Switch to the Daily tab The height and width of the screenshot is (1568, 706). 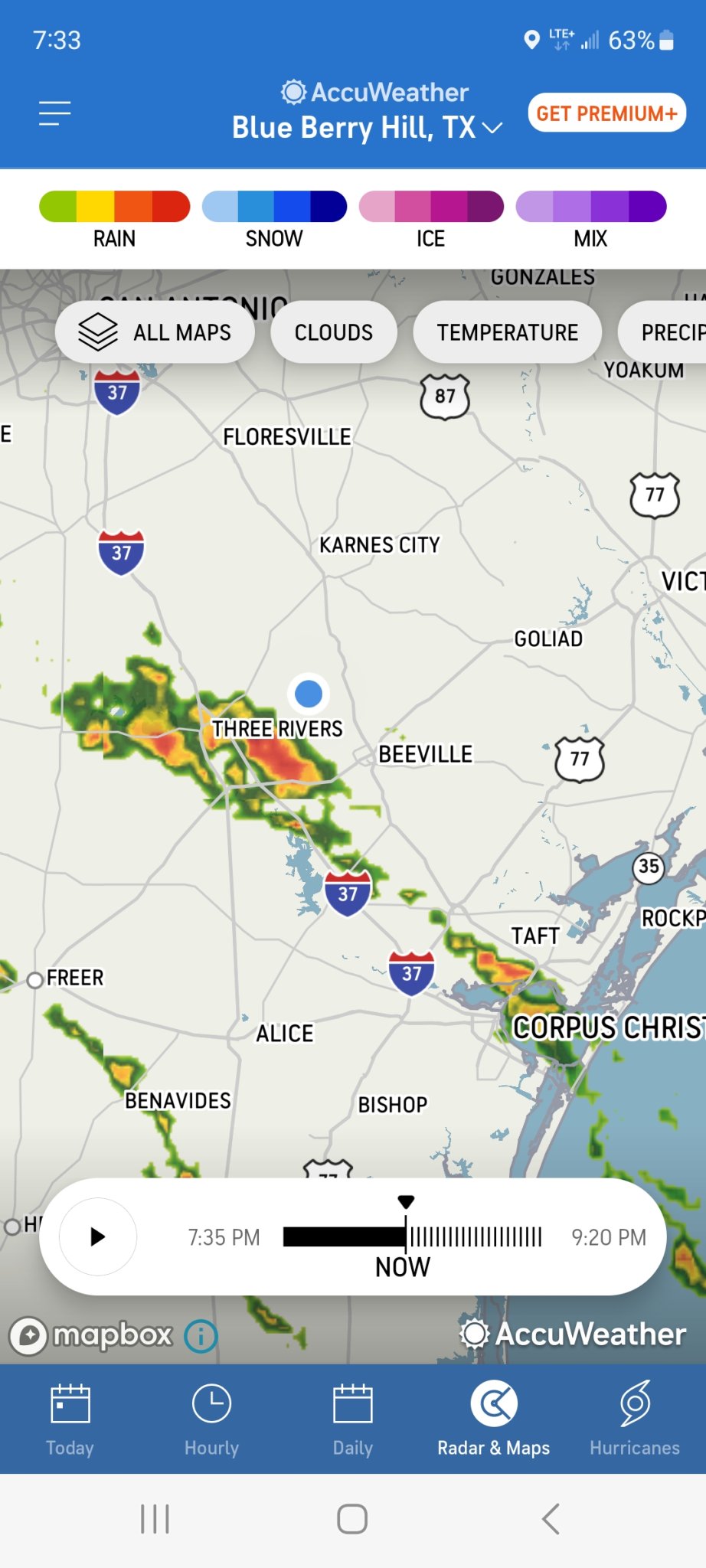352,1419
